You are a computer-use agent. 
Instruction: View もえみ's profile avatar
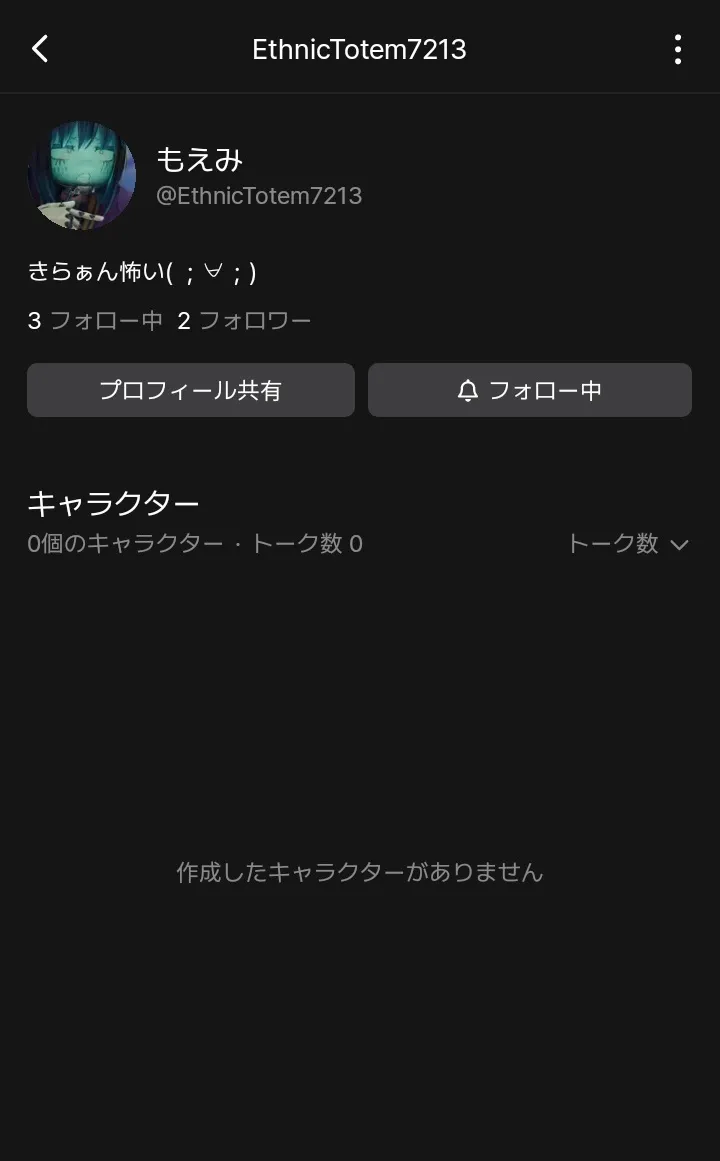click(82, 176)
